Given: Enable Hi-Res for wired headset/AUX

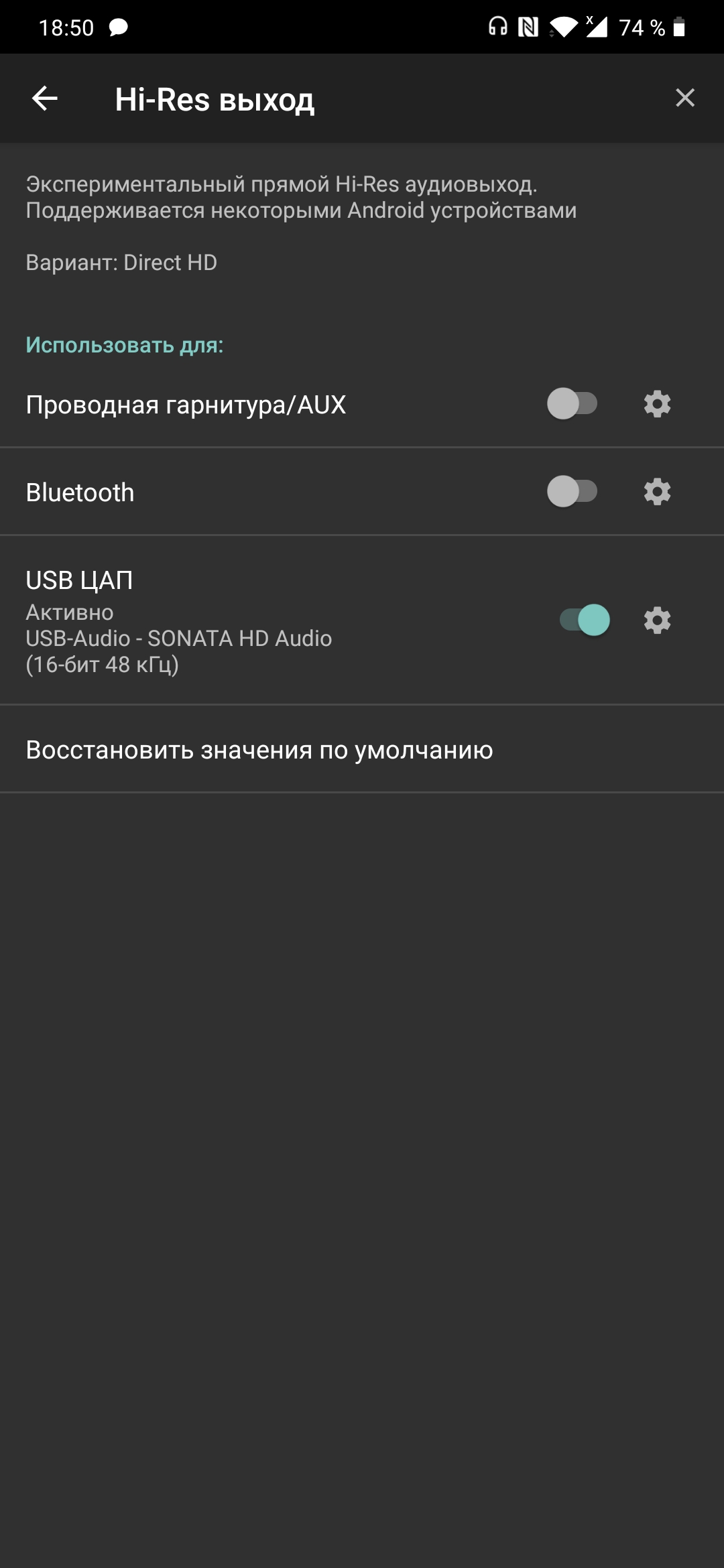Looking at the screenshot, I should point(572,403).
